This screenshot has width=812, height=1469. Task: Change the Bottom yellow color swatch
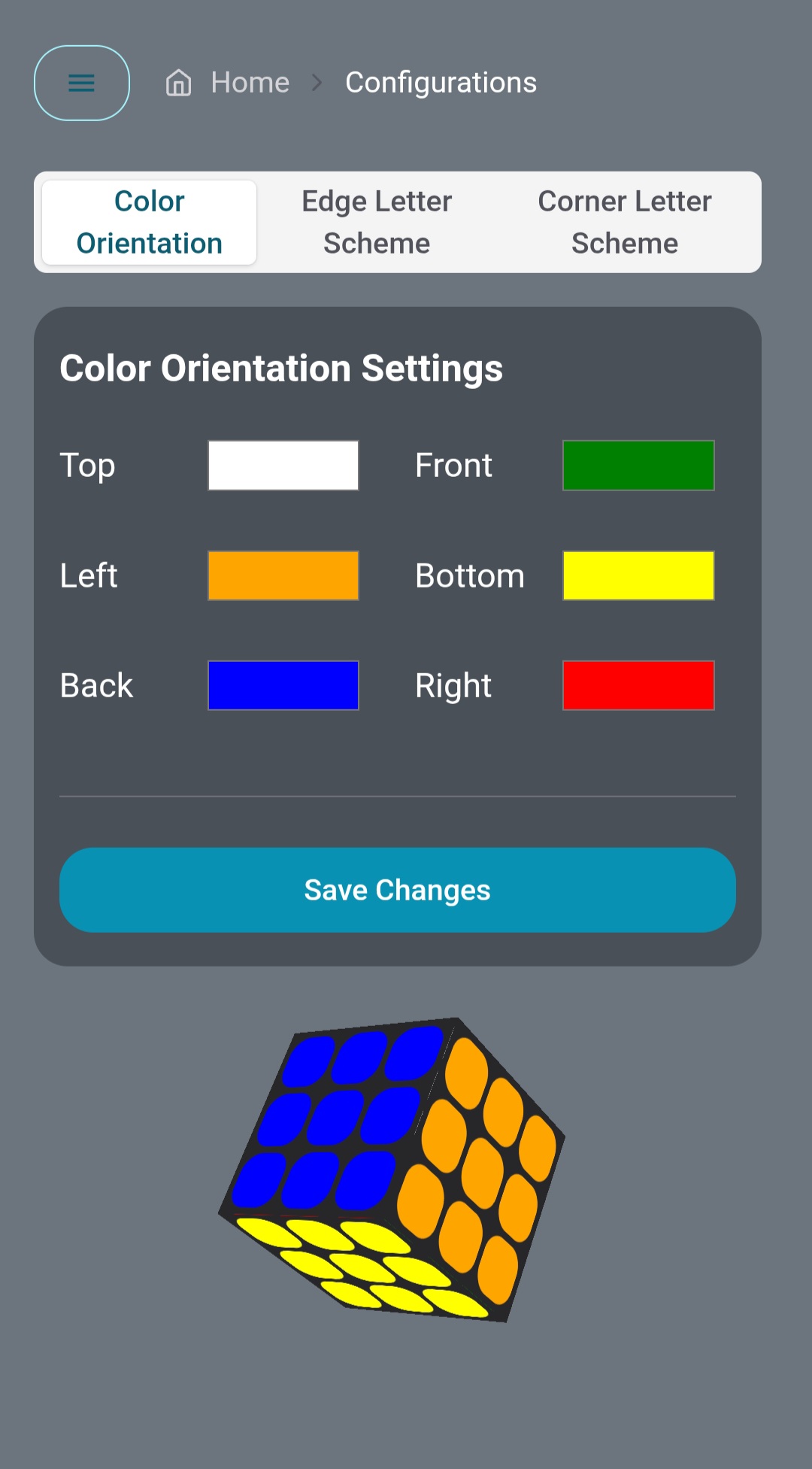(638, 575)
